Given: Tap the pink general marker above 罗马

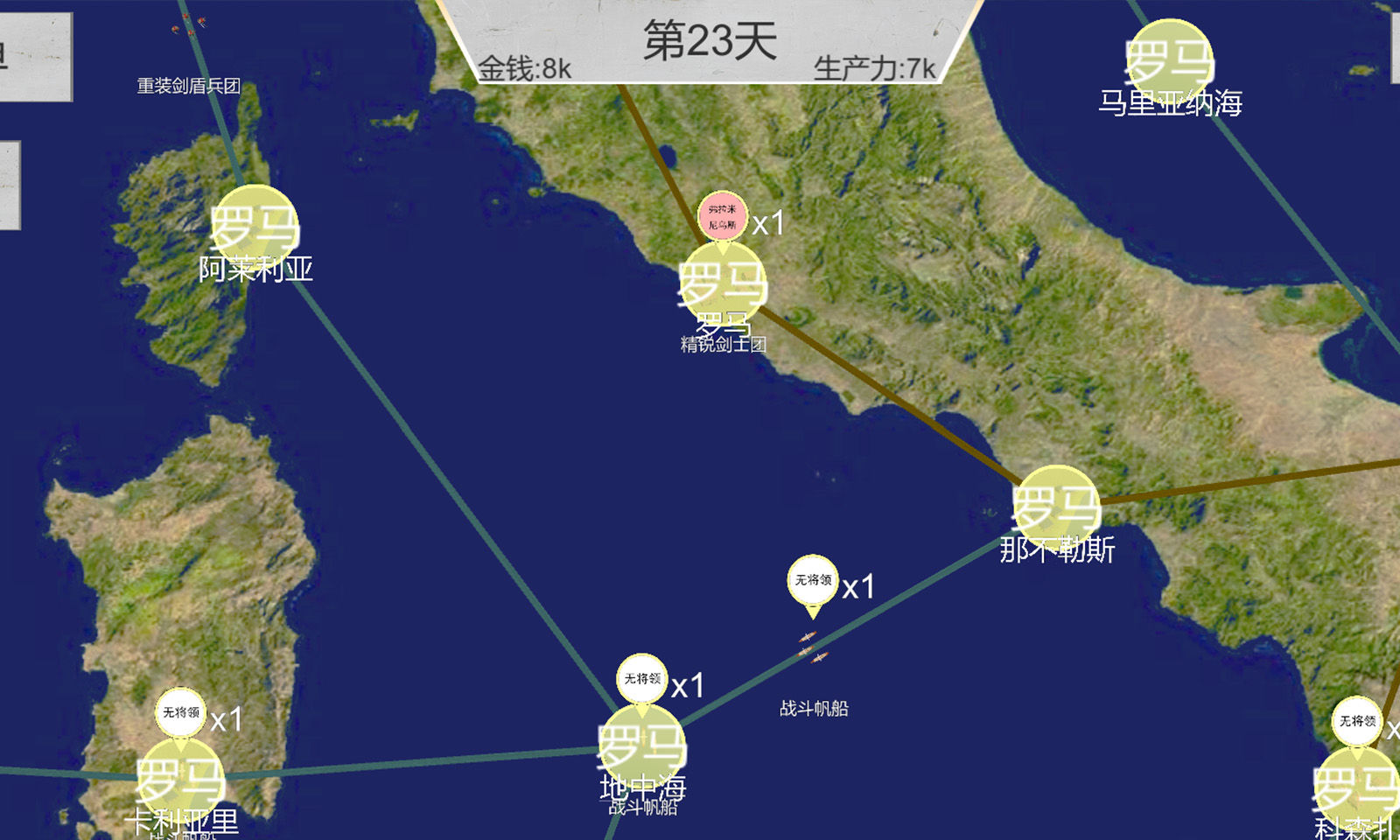Looking at the screenshot, I should pos(723,217).
